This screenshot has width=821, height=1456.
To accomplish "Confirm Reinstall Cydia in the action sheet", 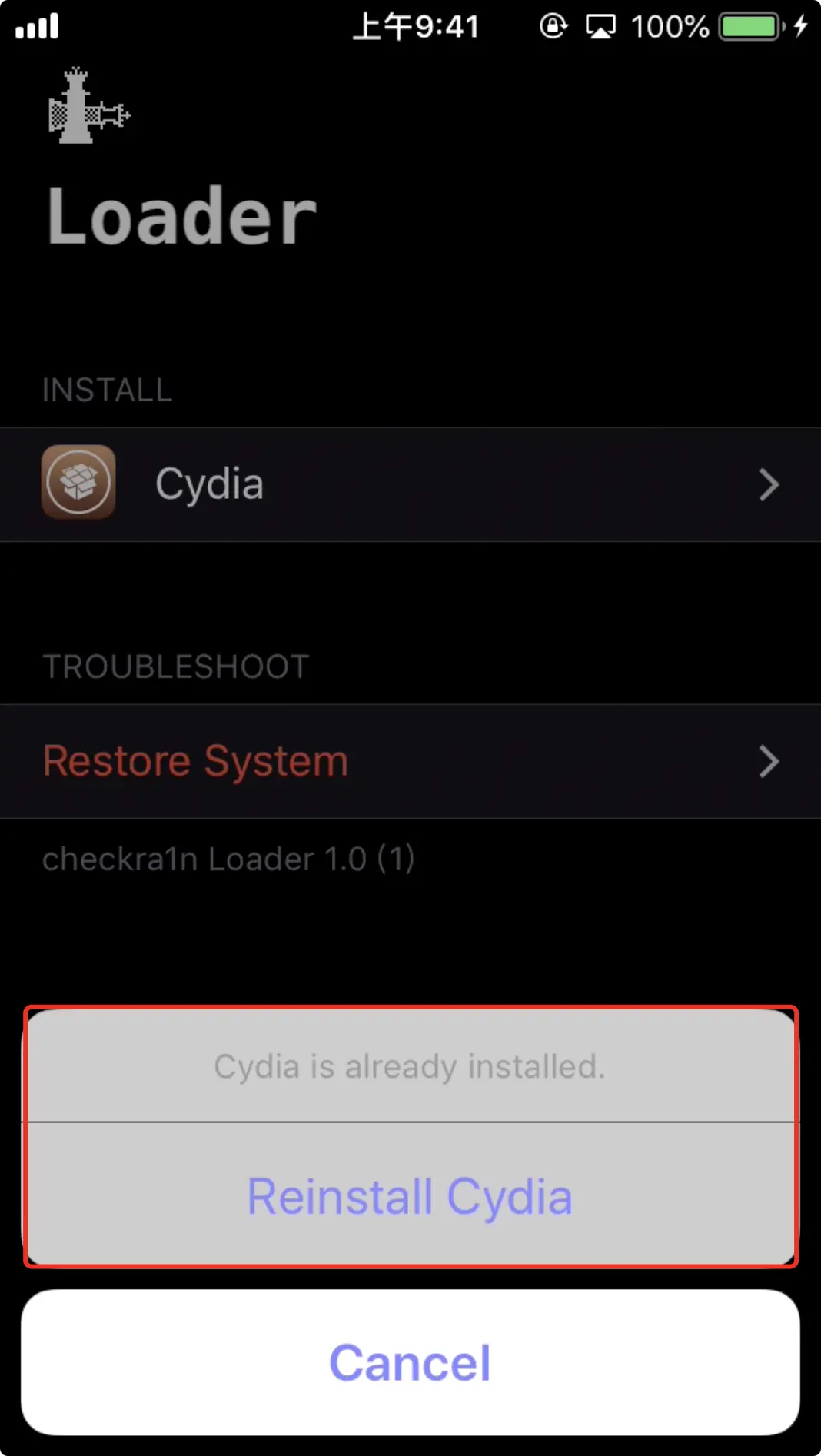I will (x=410, y=1196).
